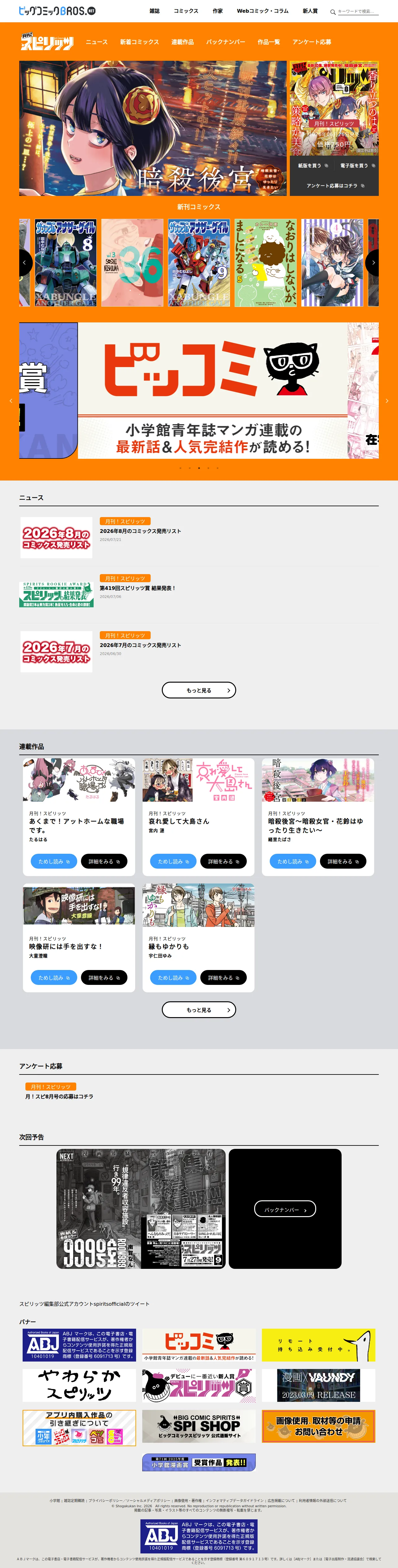Tap もっと見る under the news list

[199, 690]
